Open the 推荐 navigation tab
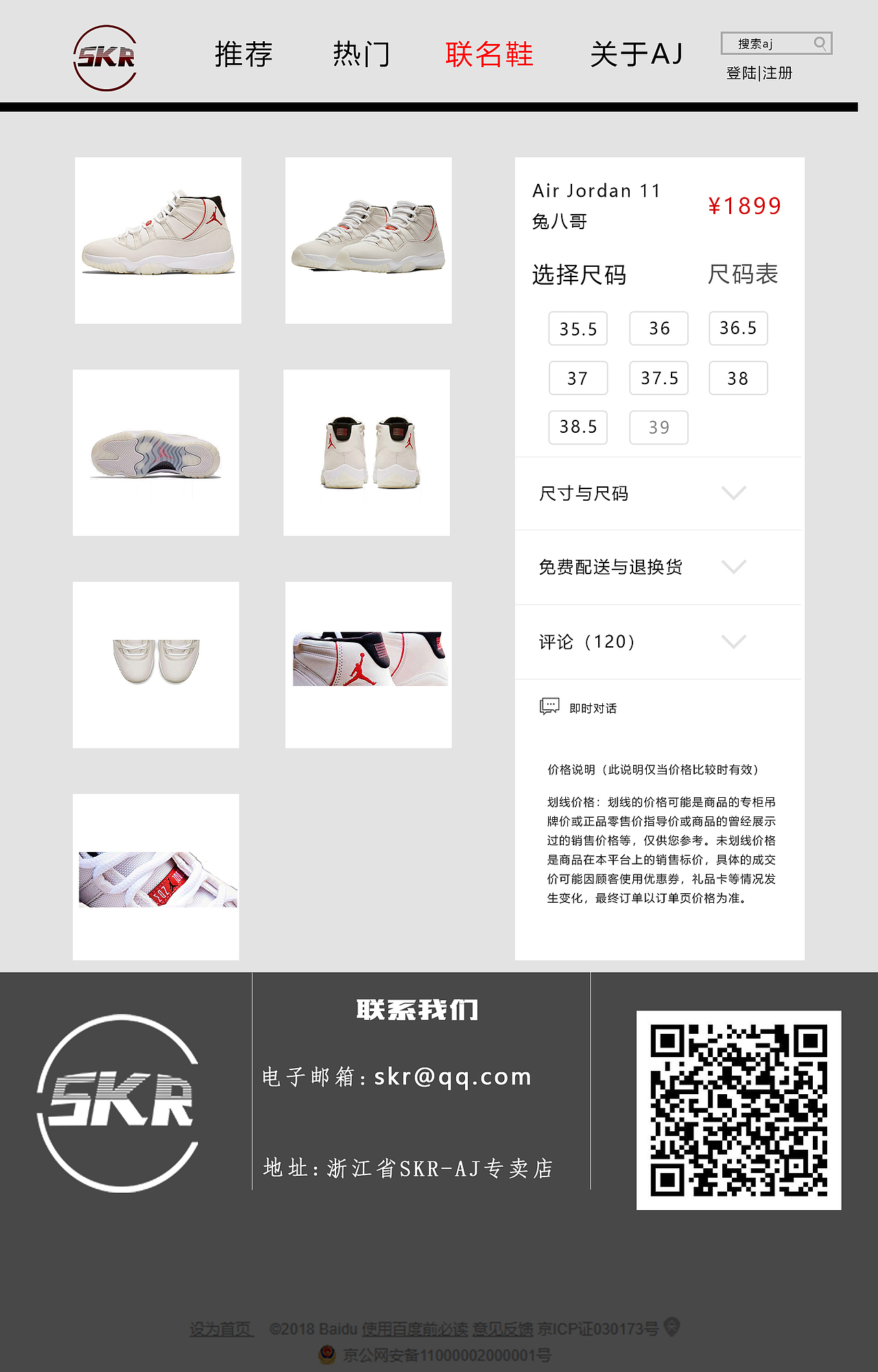878x1372 pixels. pyautogui.click(x=244, y=55)
